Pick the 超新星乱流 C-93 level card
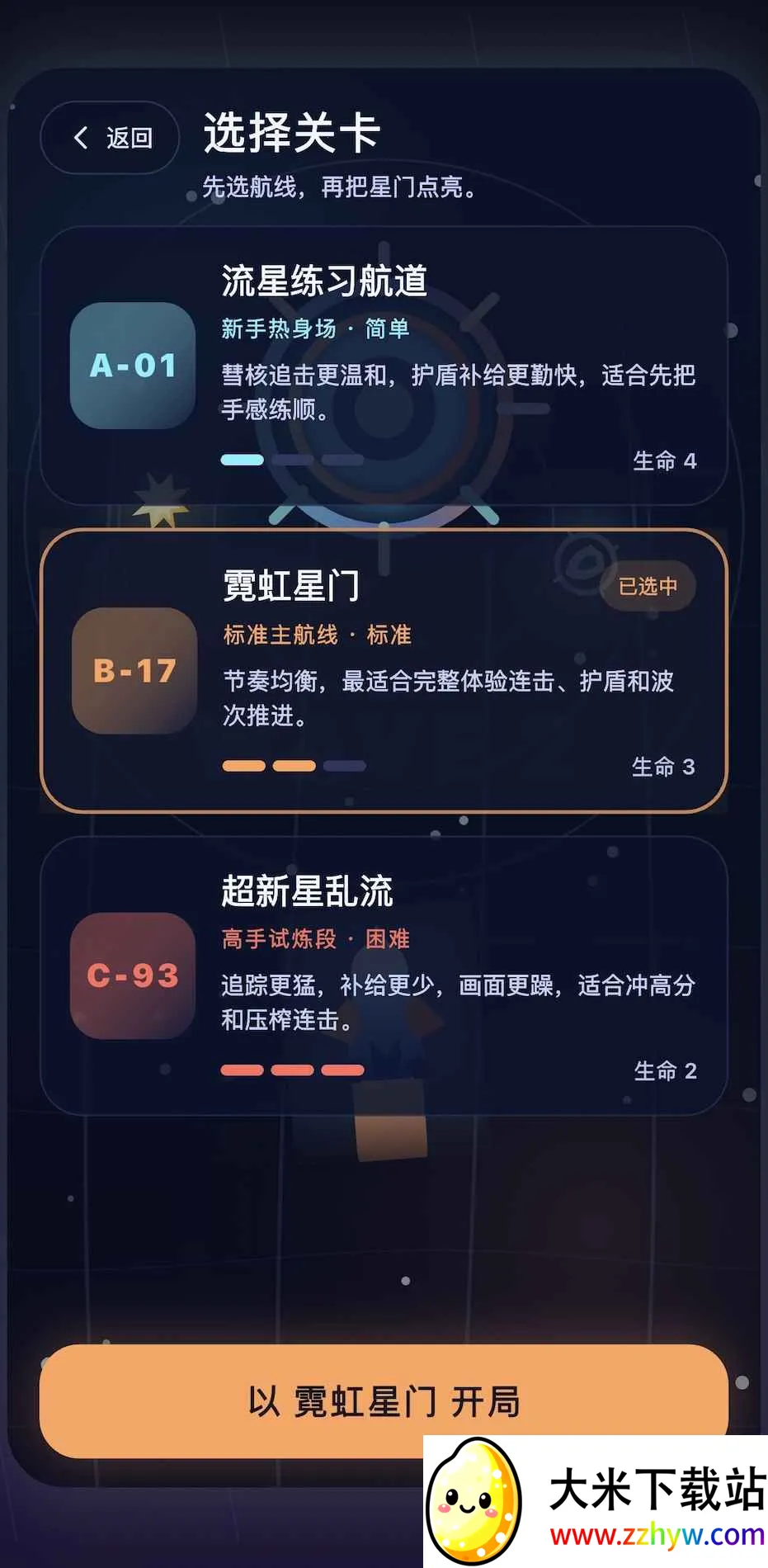The height and width of the screenshot is (1568, 768). (x=384, y=975)
